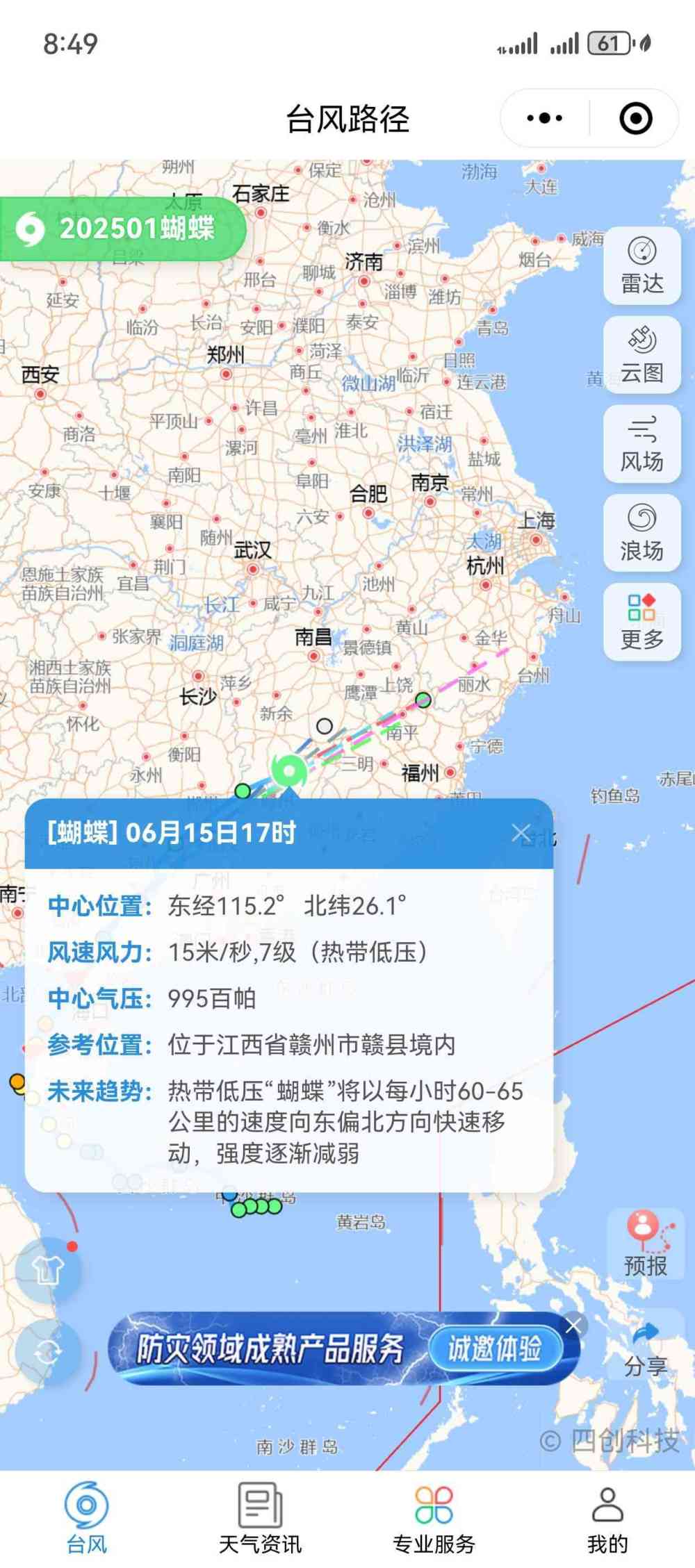Open 更多 for more layers
695x1568 pixels.
(x=641, y=622)
